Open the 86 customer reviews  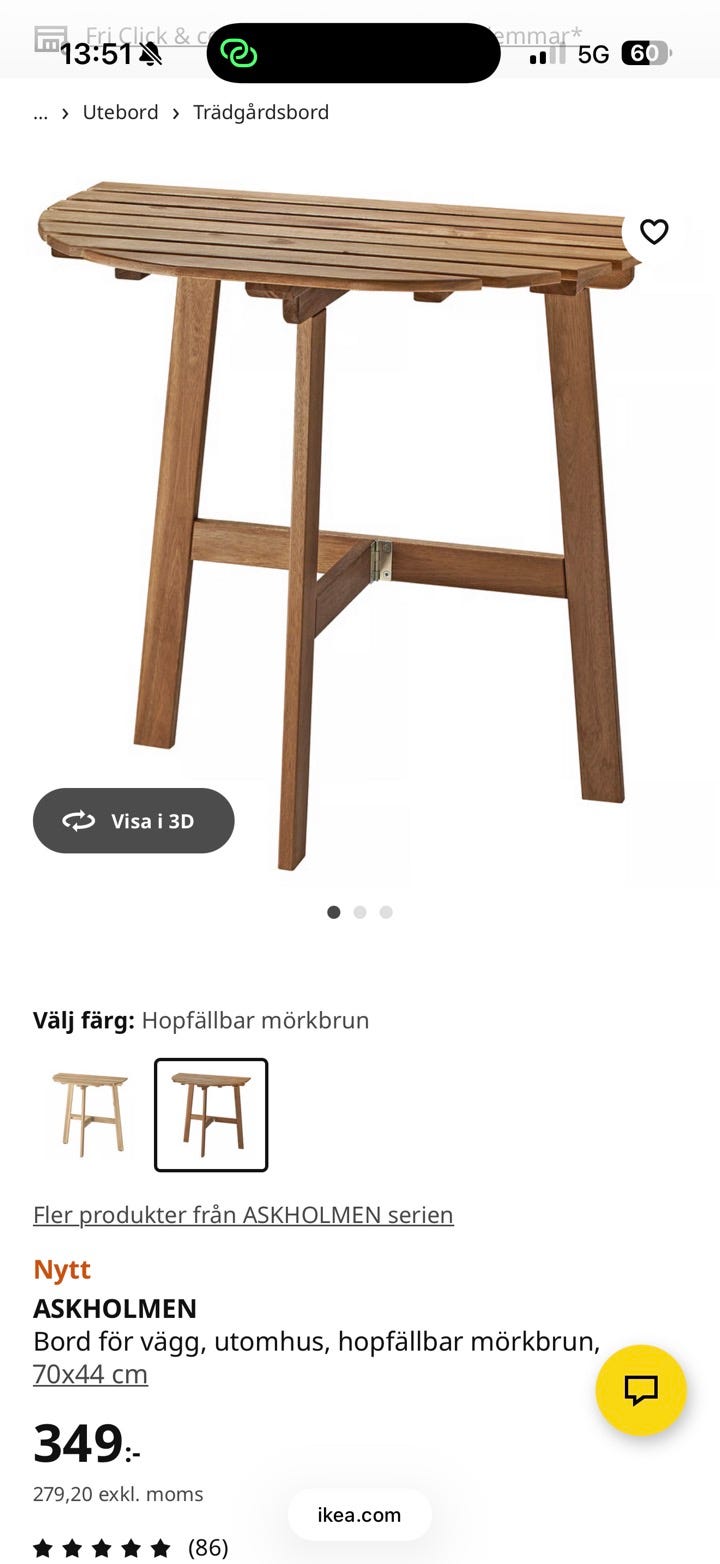(x=207, y=1547)
